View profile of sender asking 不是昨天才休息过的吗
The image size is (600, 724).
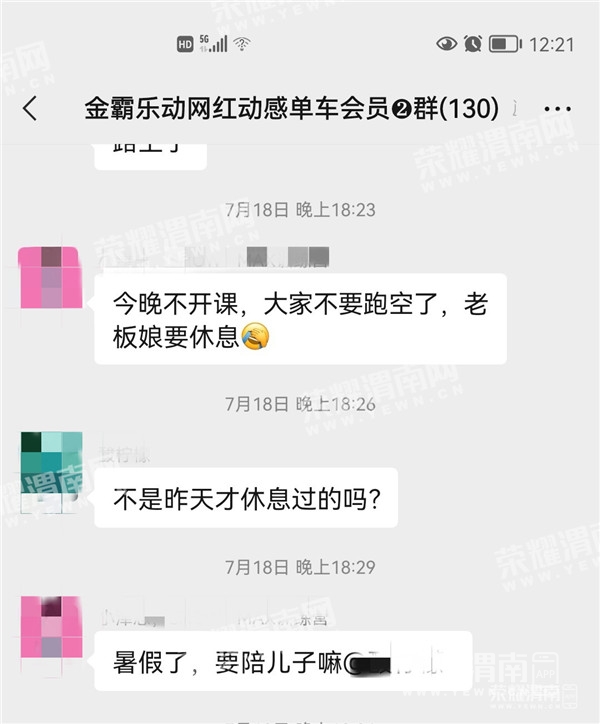point(51,464)
